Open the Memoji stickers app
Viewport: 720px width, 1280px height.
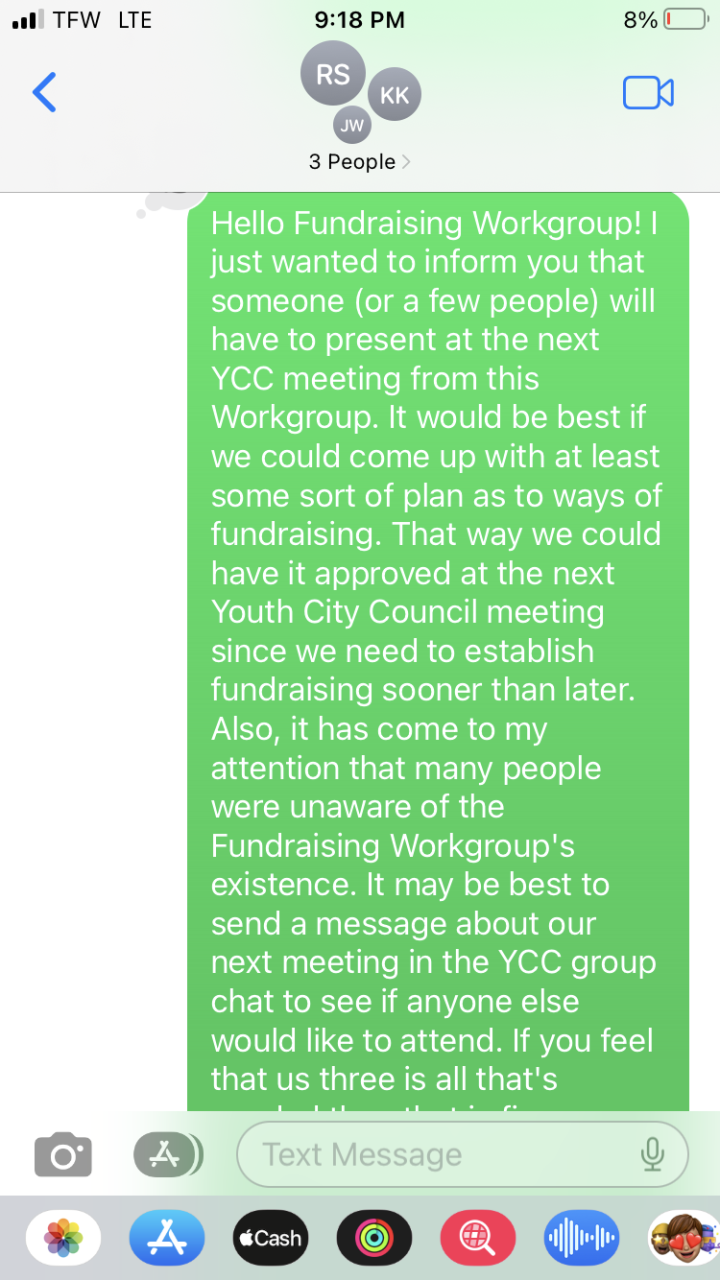point(685,1238)
